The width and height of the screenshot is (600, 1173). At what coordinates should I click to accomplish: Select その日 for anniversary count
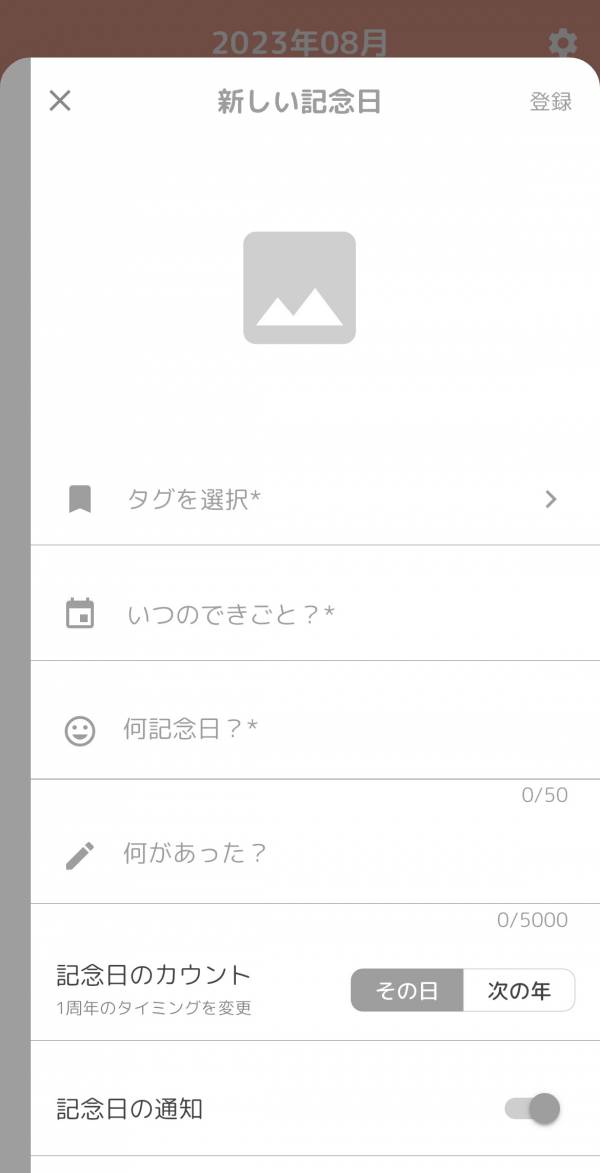[x=407, y=991]
